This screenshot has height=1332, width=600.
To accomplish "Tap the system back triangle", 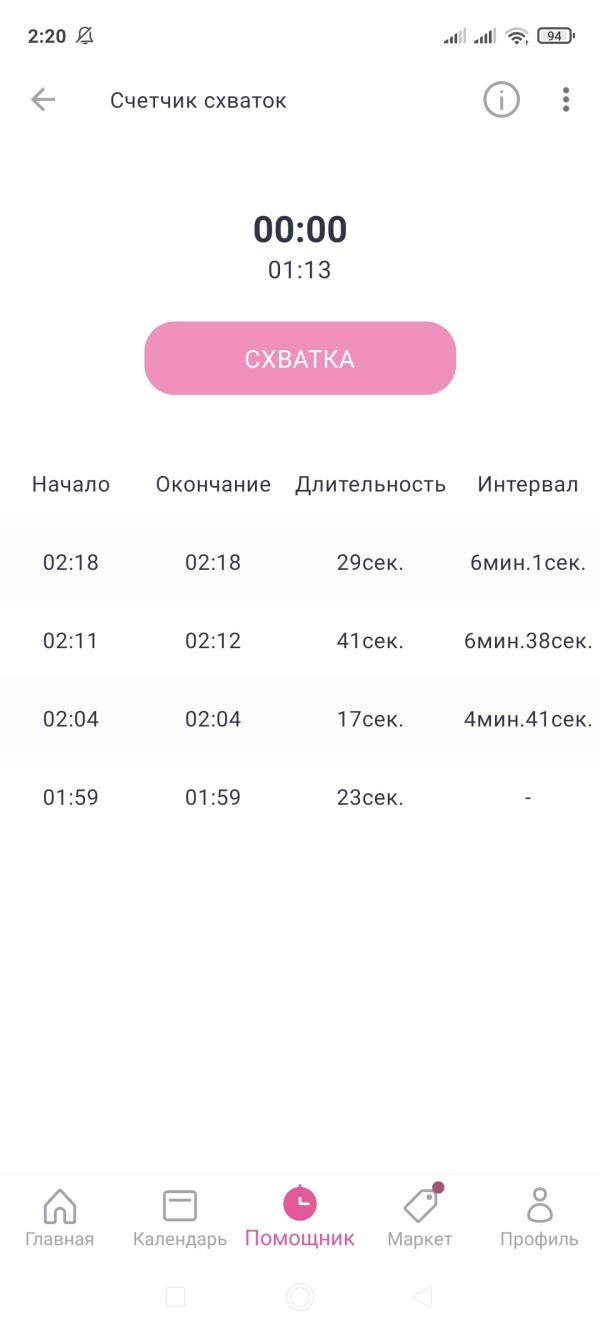I will click(x=422, y=1297).
